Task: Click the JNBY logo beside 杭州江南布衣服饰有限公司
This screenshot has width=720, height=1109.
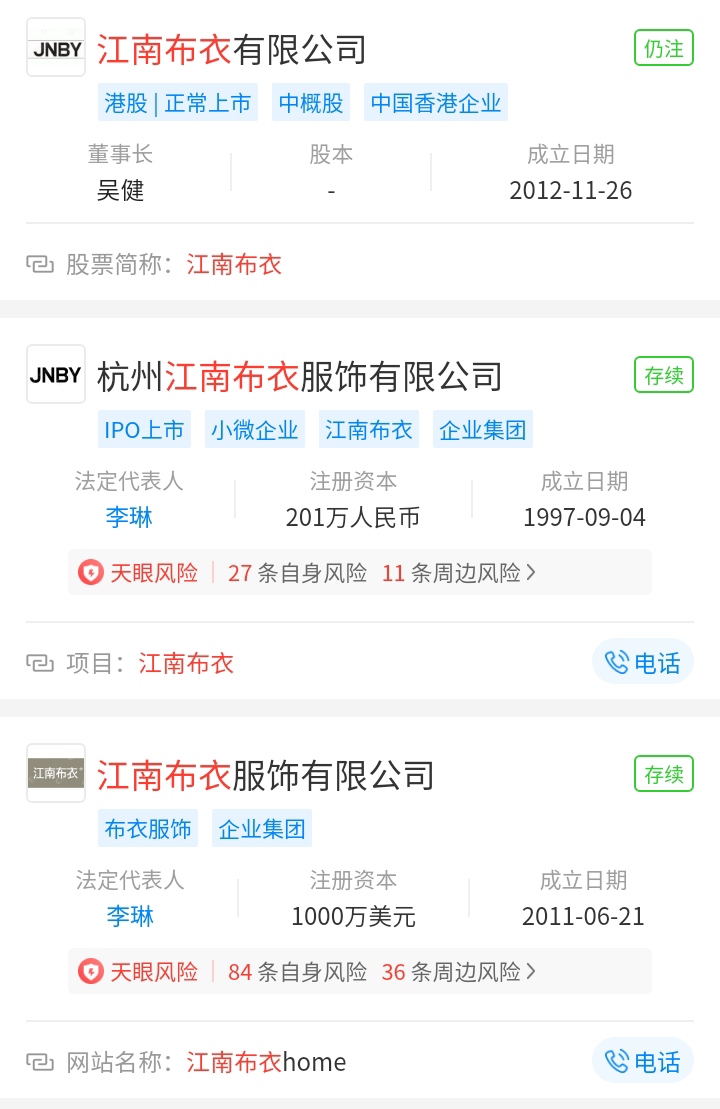Action: click(x=55, y=374)
